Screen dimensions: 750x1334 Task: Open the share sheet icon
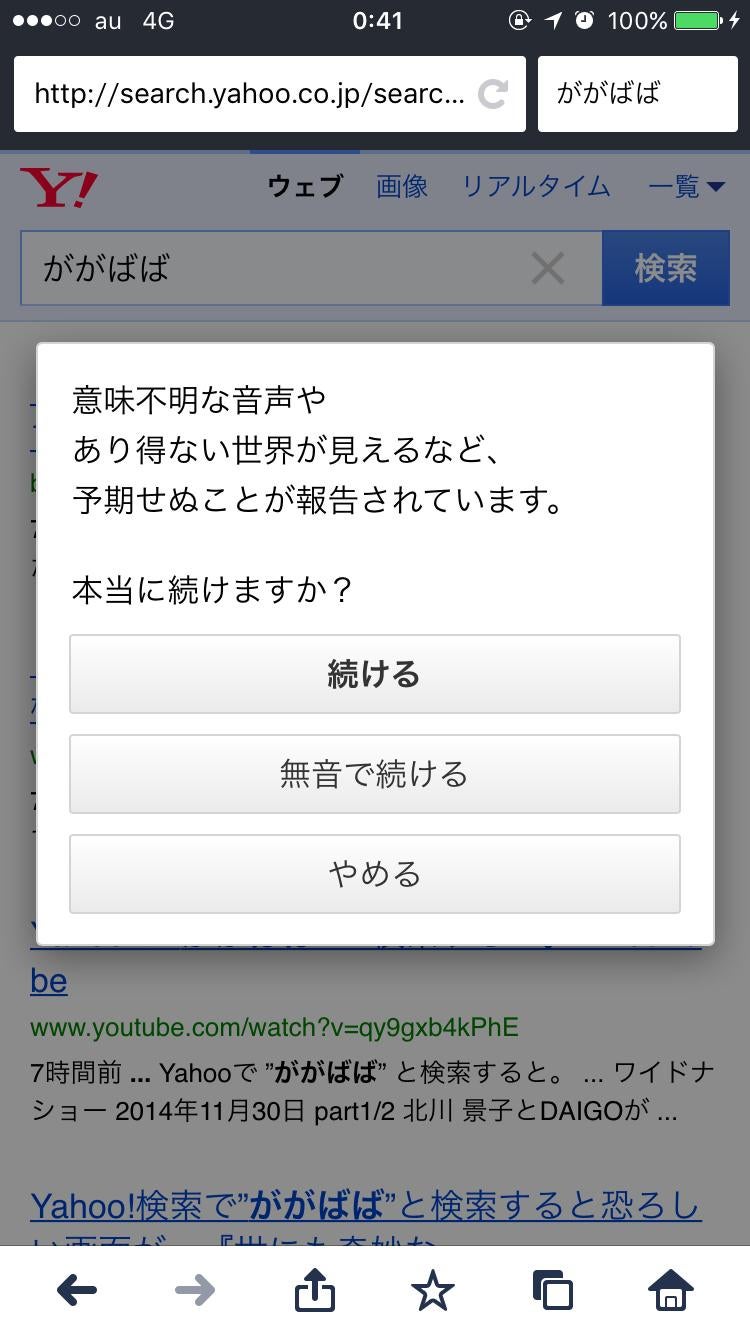315,1290
